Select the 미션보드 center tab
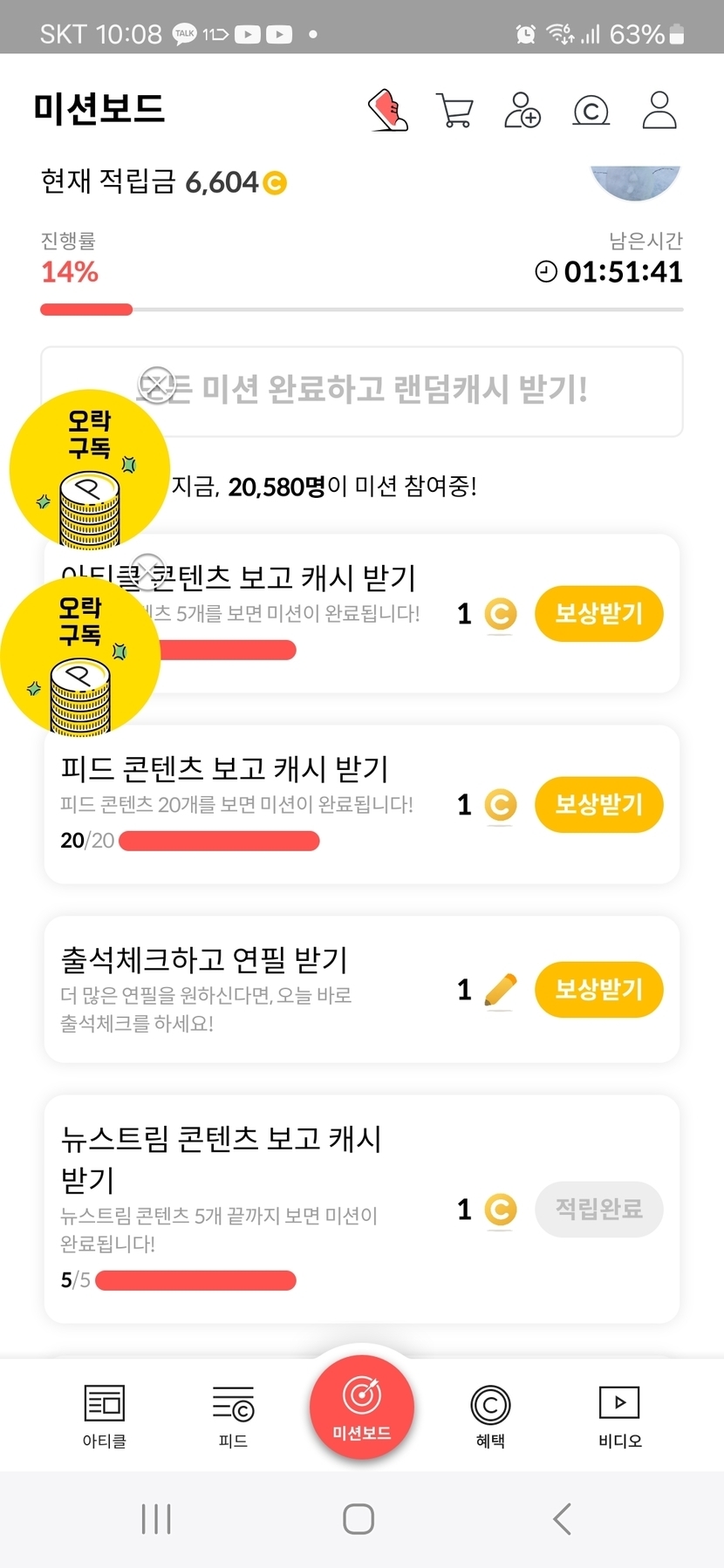 point(361,1406)
